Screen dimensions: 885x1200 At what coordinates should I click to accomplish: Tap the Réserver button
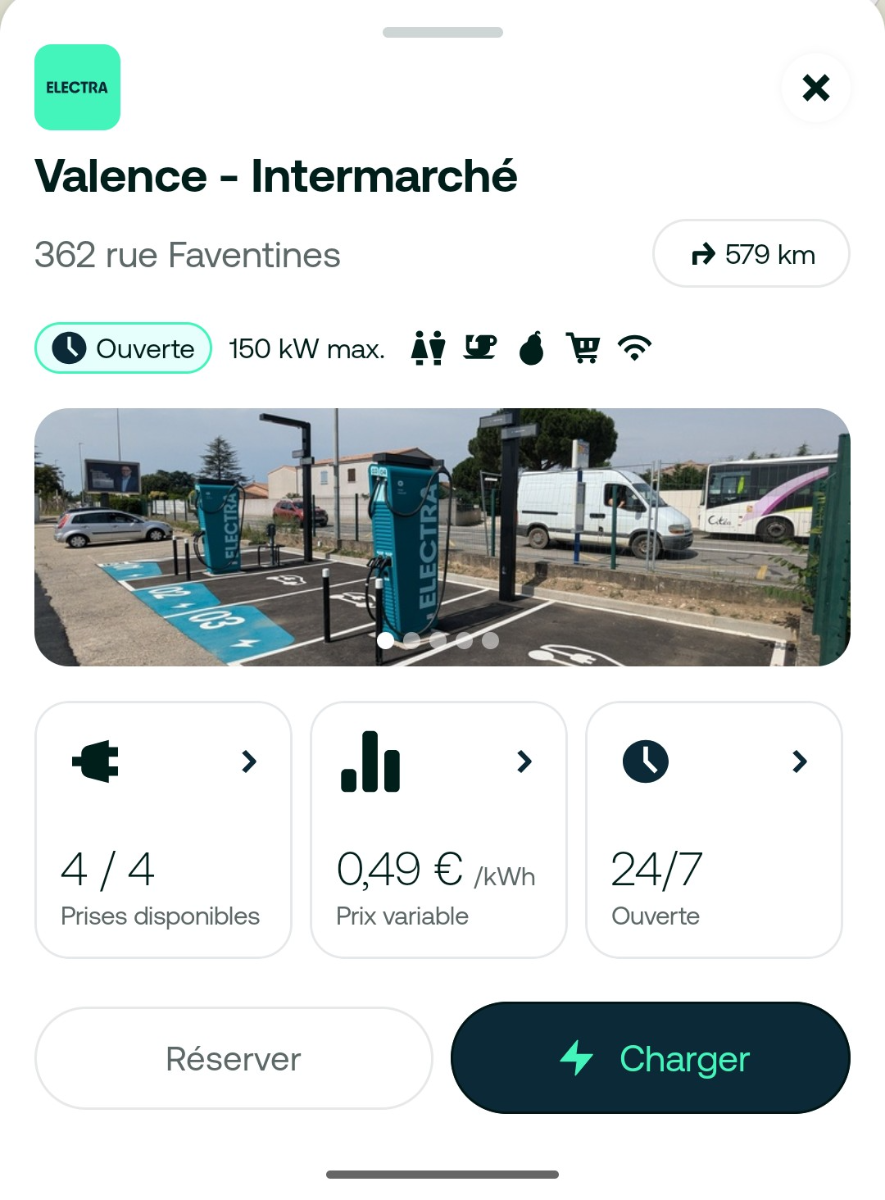click(233, 1058)
